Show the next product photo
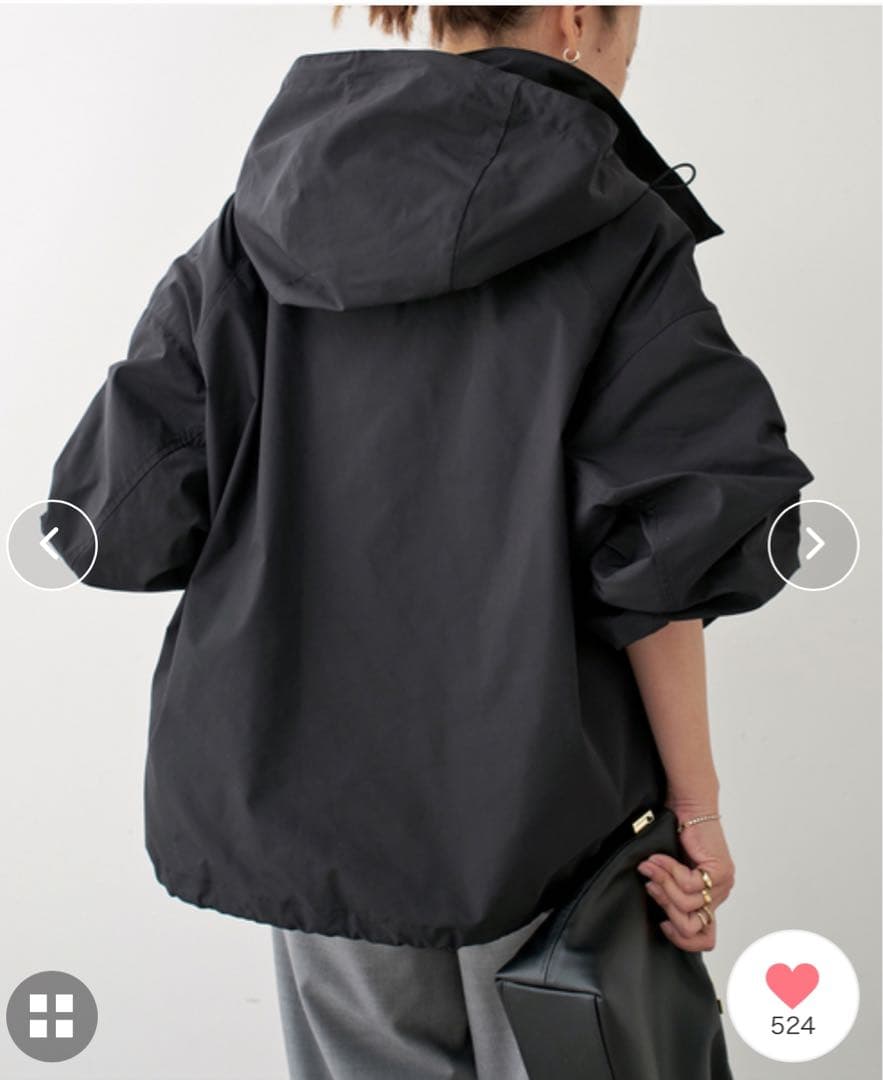 pyautogui.click(x=813, y=545)
